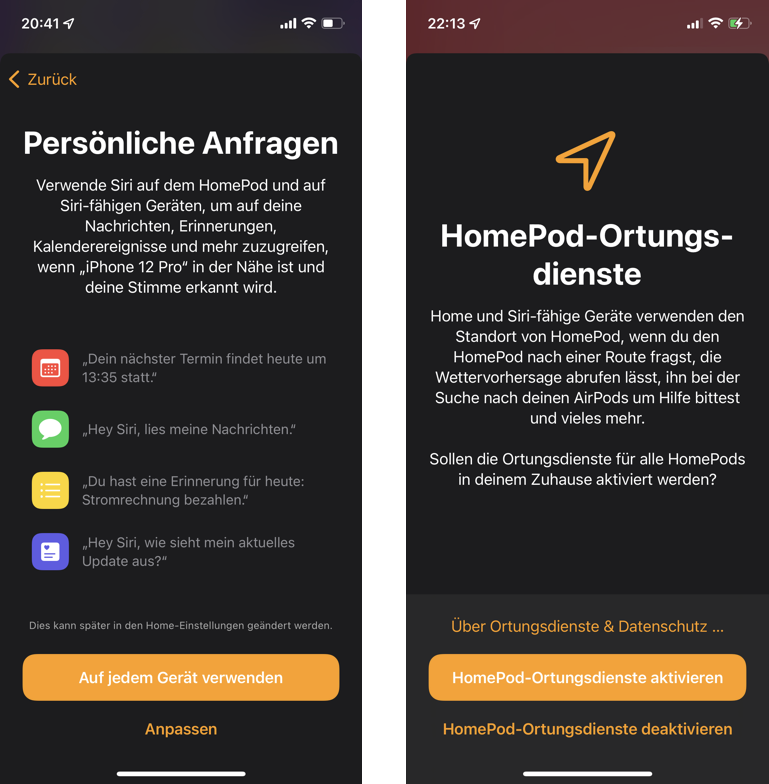Viewport: 769px width, 784px height.
Task: Go back via Zurück
Action: (43, 79)
